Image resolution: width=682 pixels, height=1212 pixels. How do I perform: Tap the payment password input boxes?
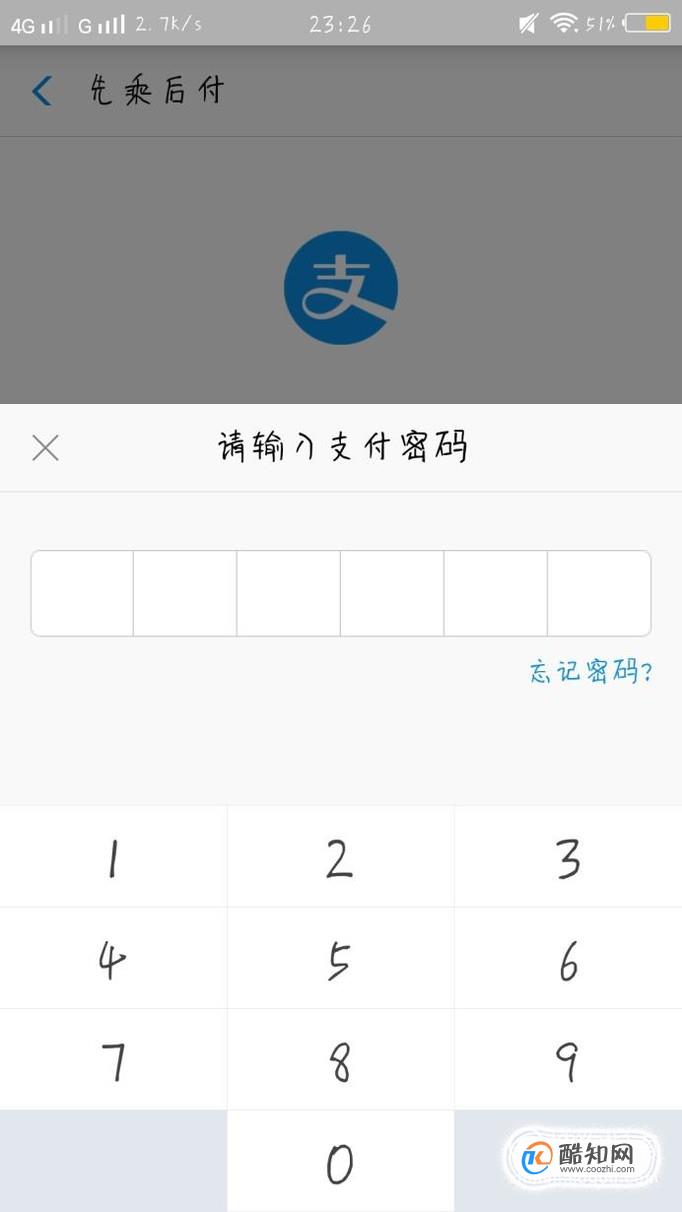[x=341, y=593]
